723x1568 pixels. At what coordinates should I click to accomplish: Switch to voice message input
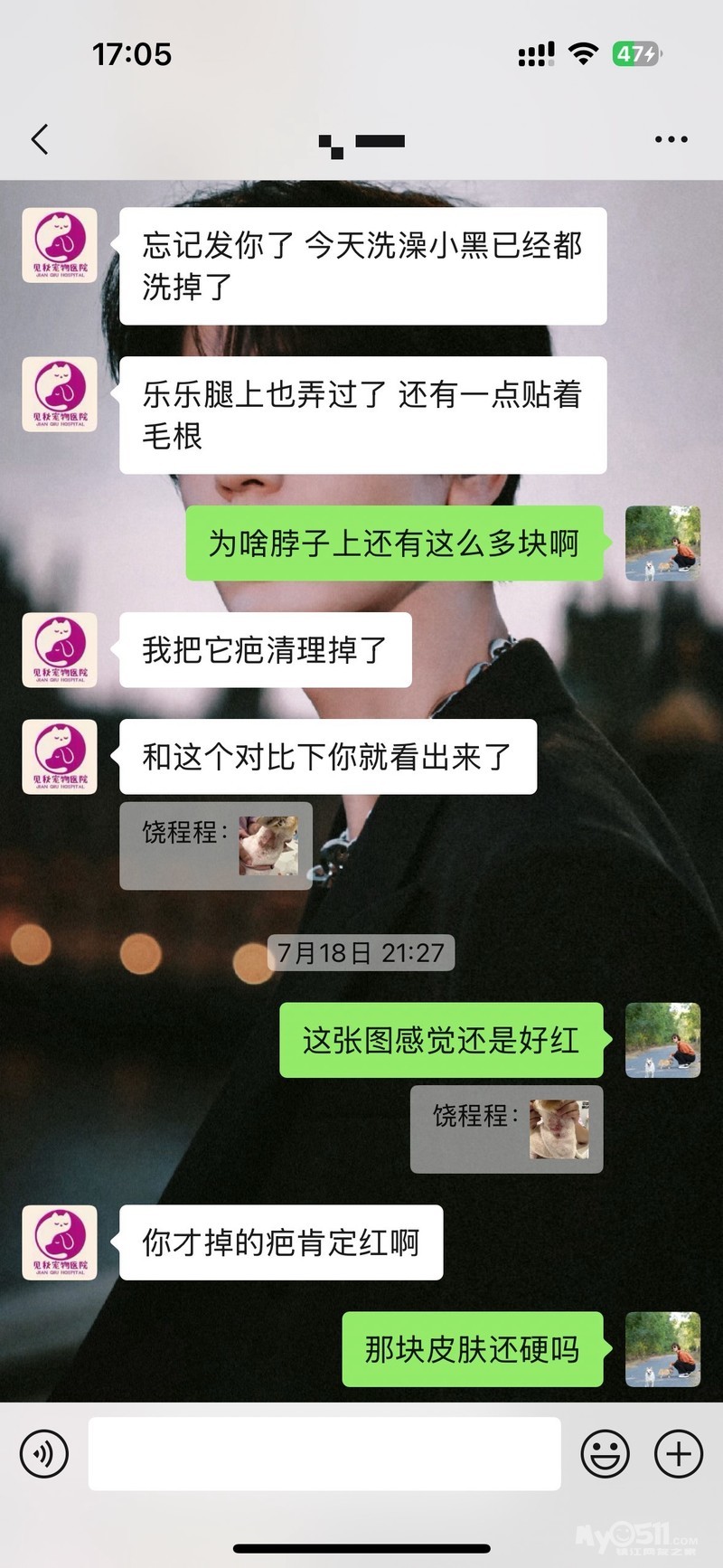44,1454
